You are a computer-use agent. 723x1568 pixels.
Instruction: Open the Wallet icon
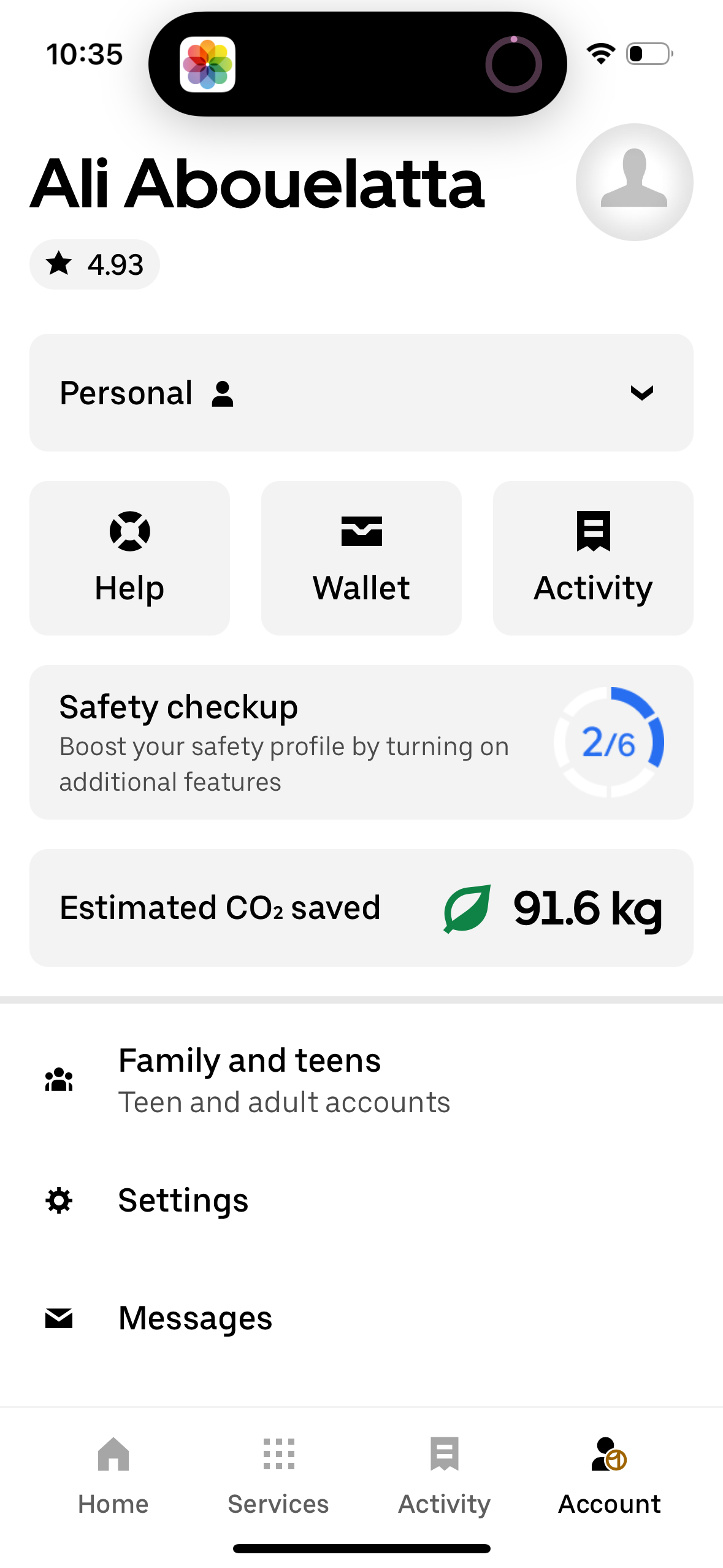(361, 531)
